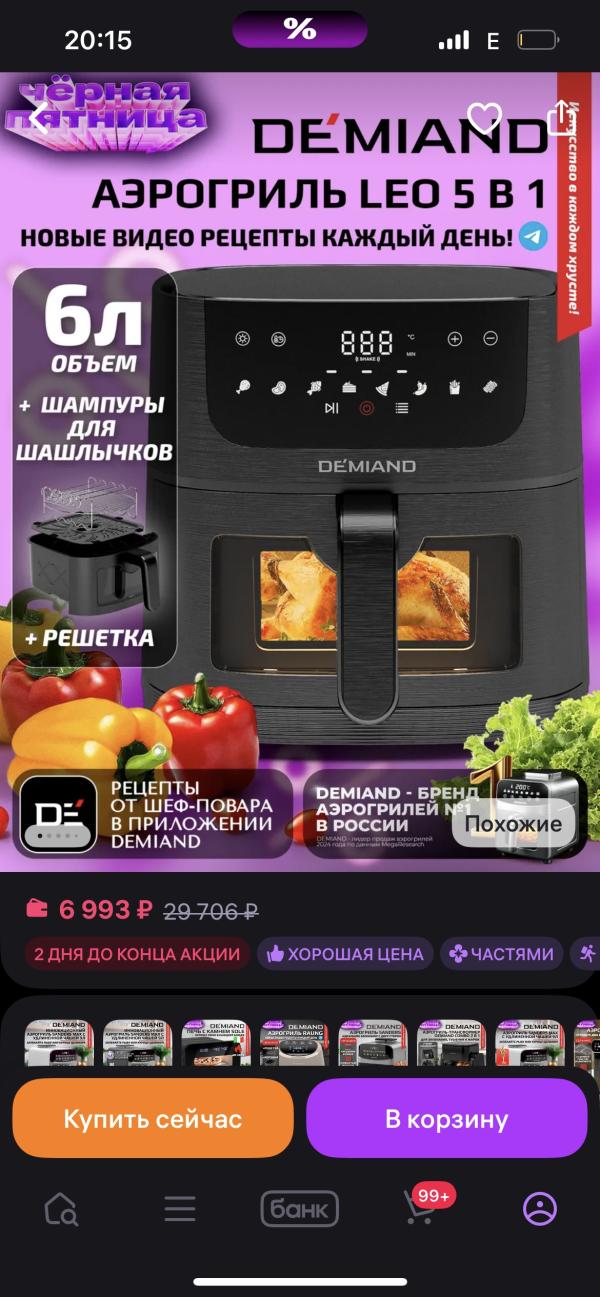This screenshot has height=1297, width=600.
Task: Switch to the банк tab
Action: point(300,1210)
